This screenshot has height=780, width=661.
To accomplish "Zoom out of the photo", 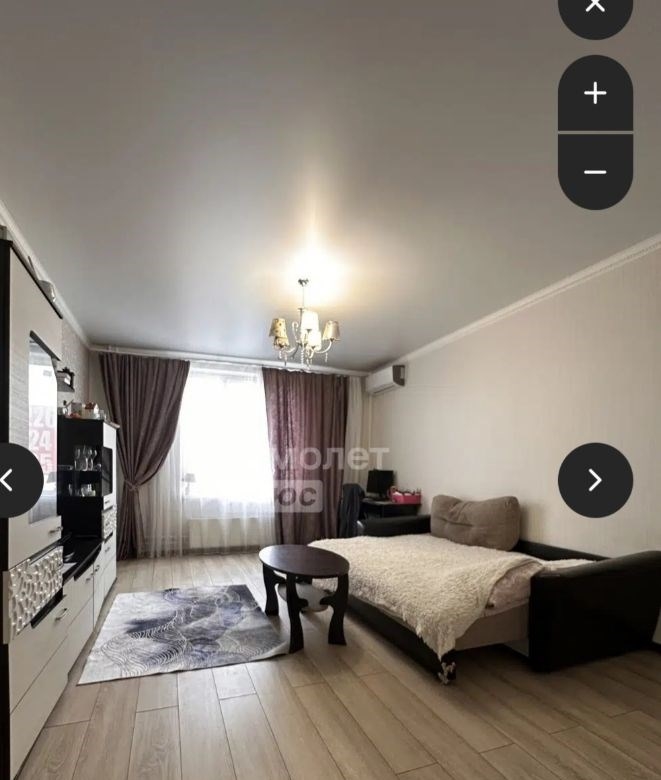I will [x=595, y=172].
